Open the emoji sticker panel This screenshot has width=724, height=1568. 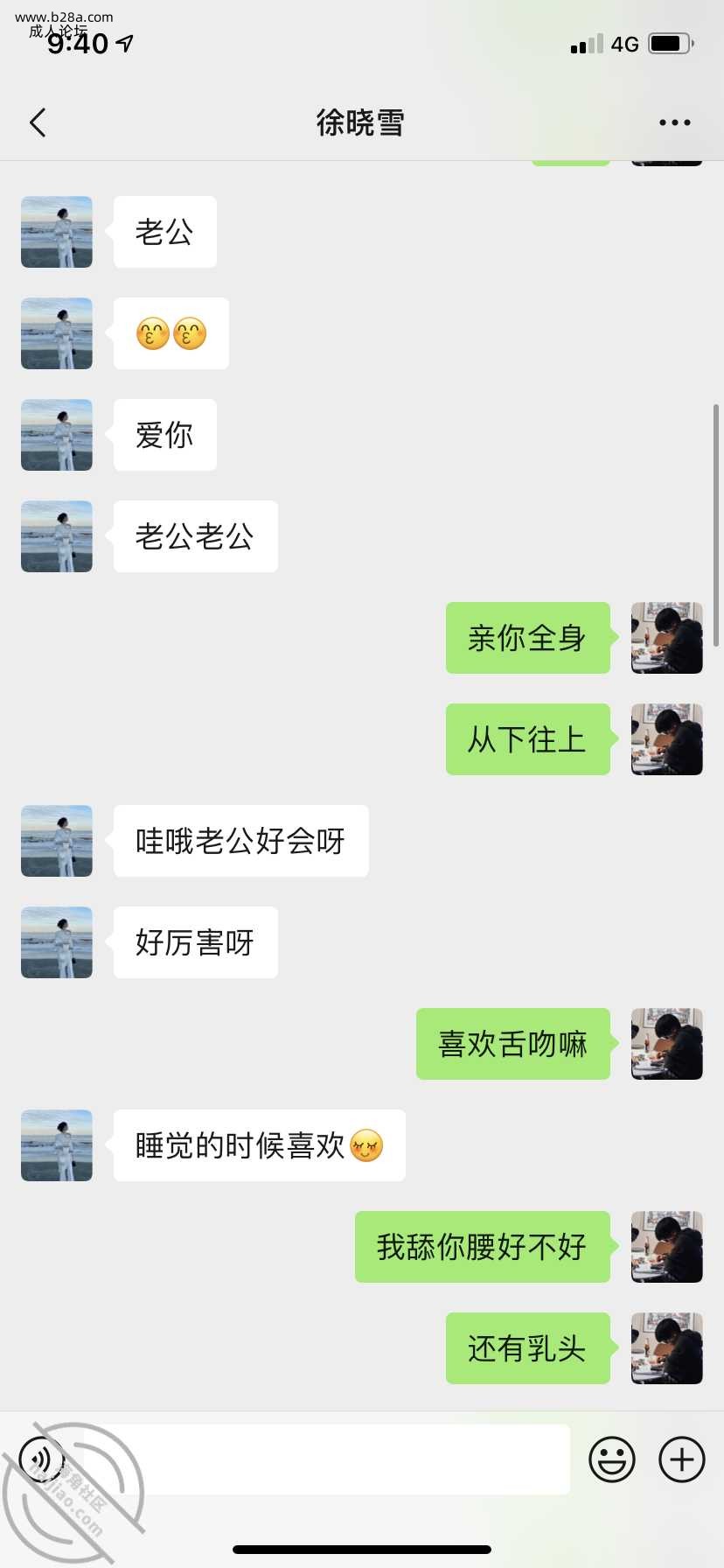coord(611,1459)
